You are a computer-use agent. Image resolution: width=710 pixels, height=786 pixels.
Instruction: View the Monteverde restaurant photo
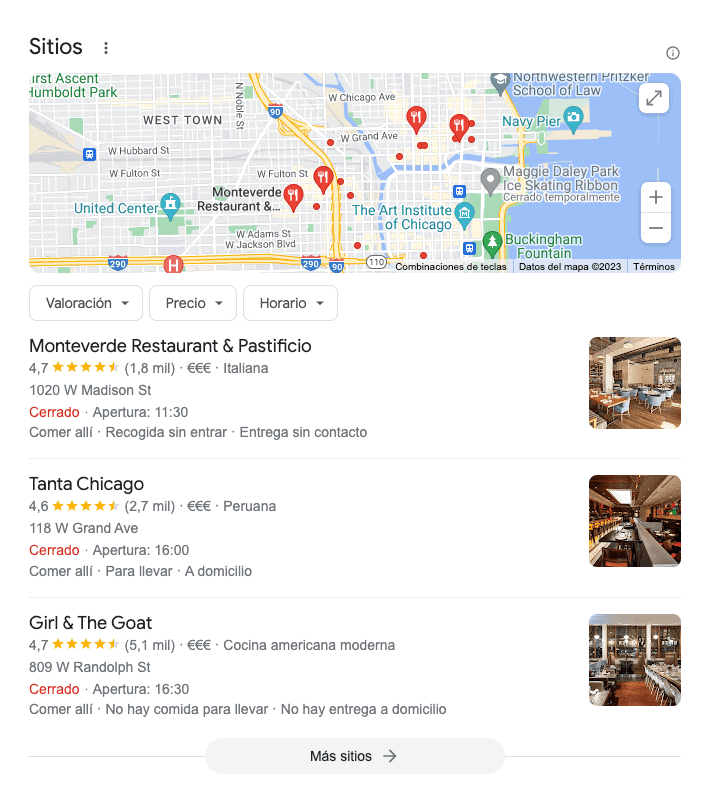(x=635, y=383)
